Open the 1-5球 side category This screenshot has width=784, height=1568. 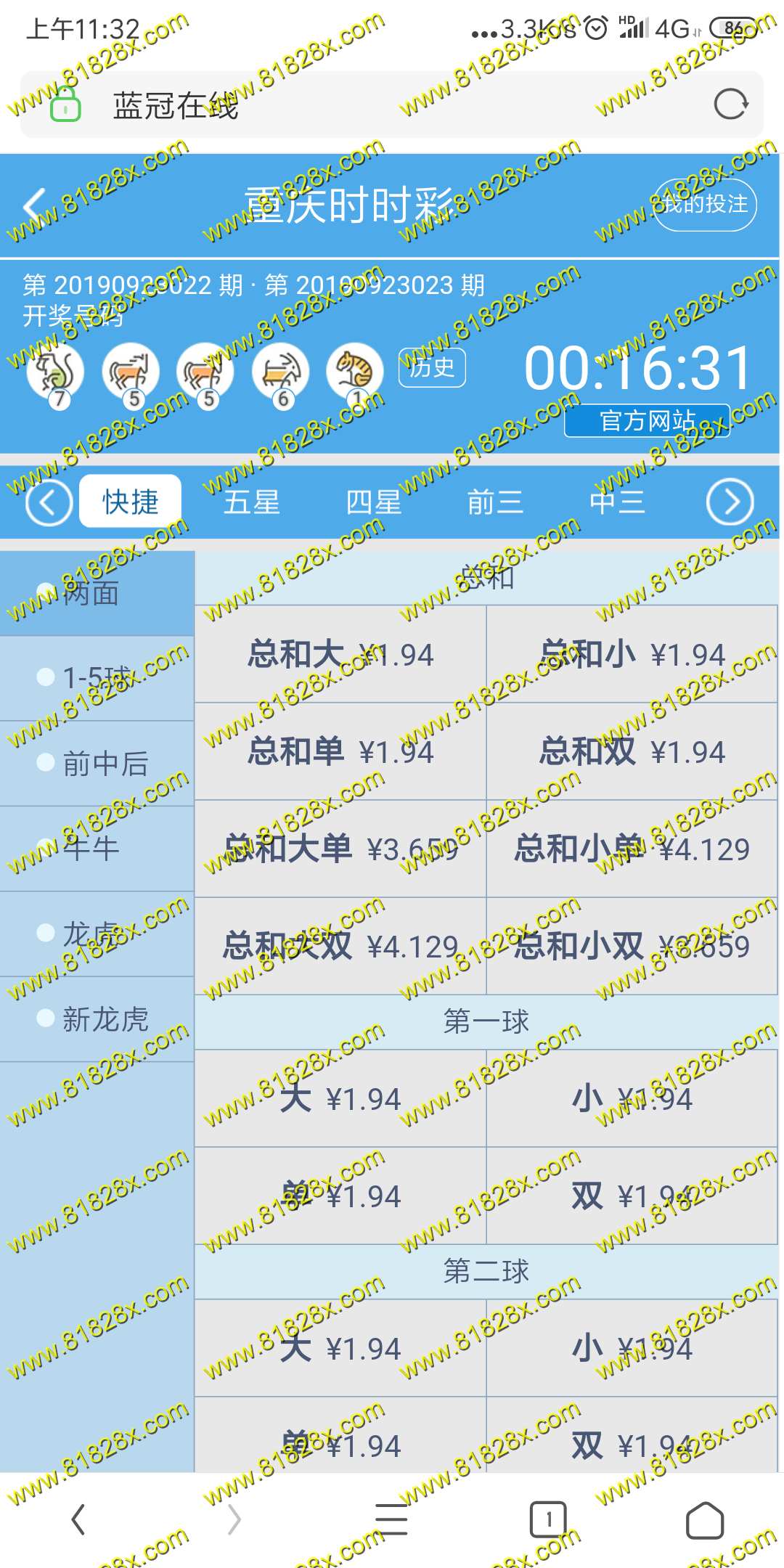(97, 678)
